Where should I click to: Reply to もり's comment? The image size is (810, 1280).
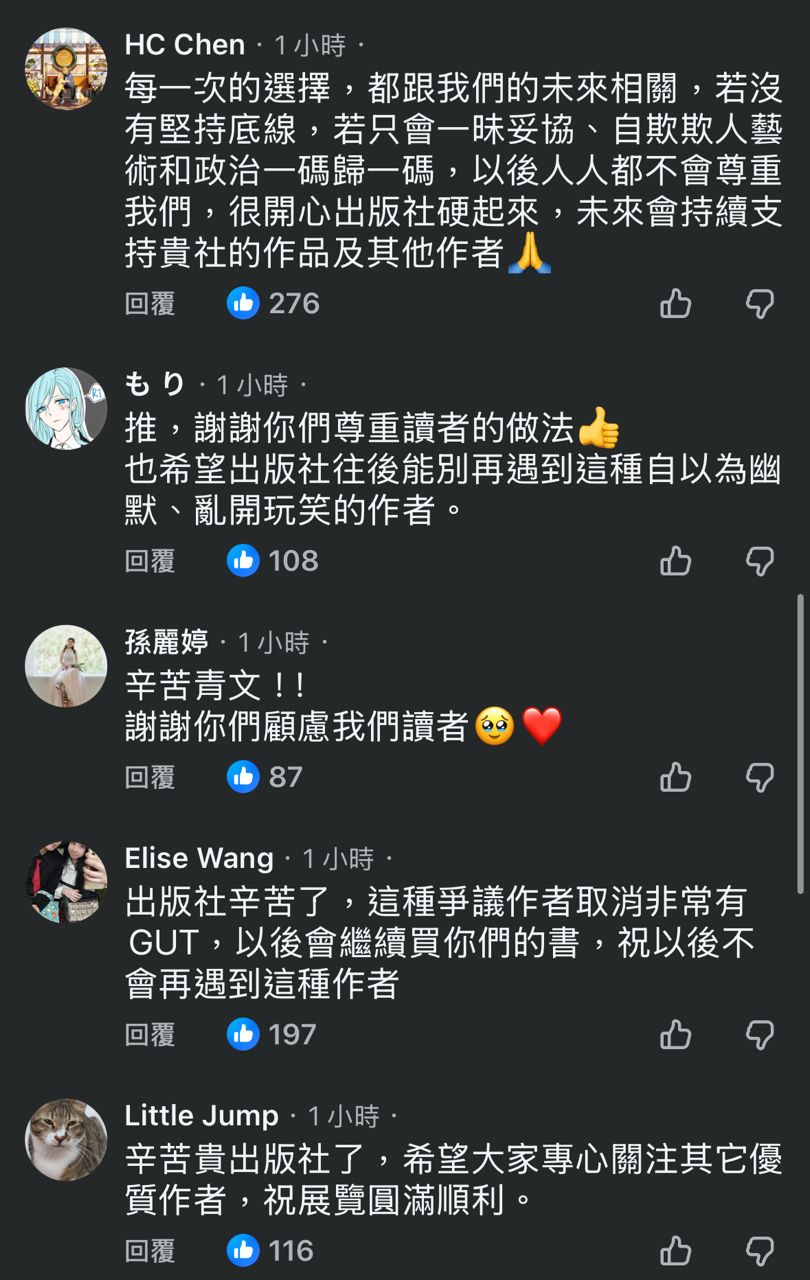[150, 561]
